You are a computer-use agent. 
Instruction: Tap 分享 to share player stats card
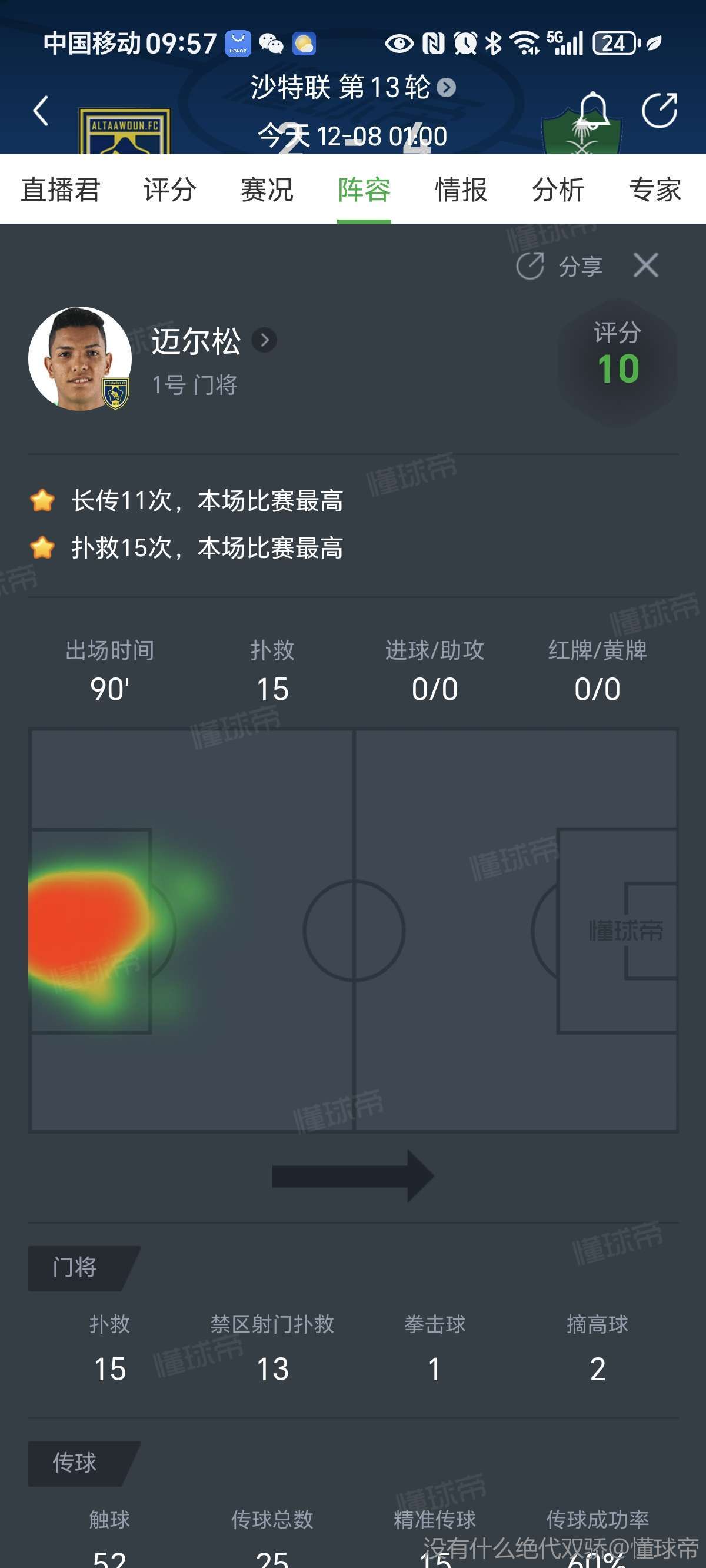tap(560, 266)
